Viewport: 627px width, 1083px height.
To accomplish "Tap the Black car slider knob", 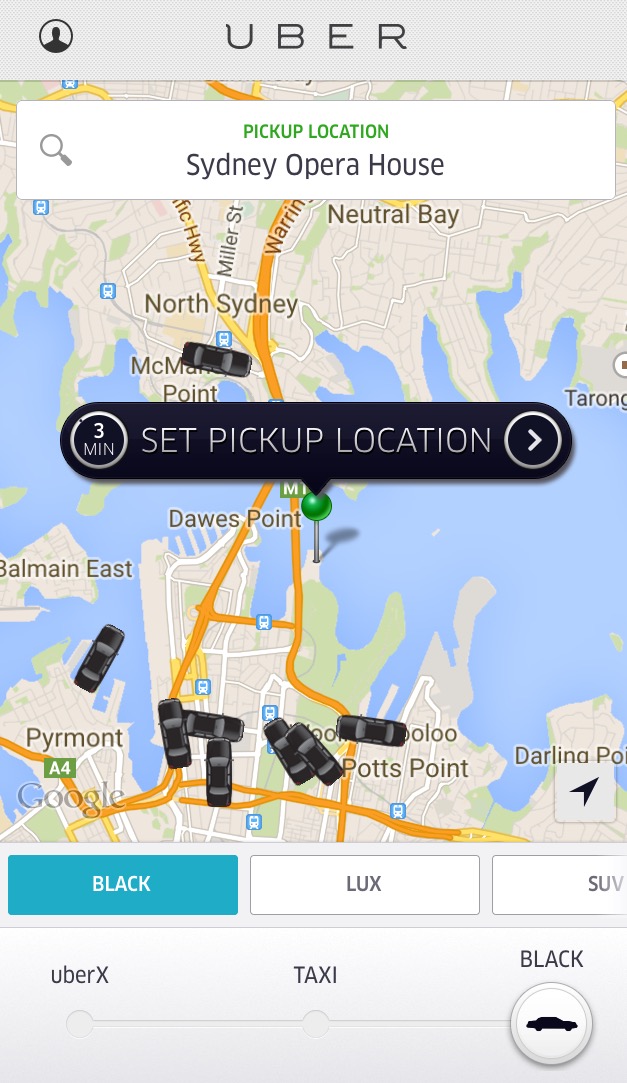I will click(x=551, y=1023).
